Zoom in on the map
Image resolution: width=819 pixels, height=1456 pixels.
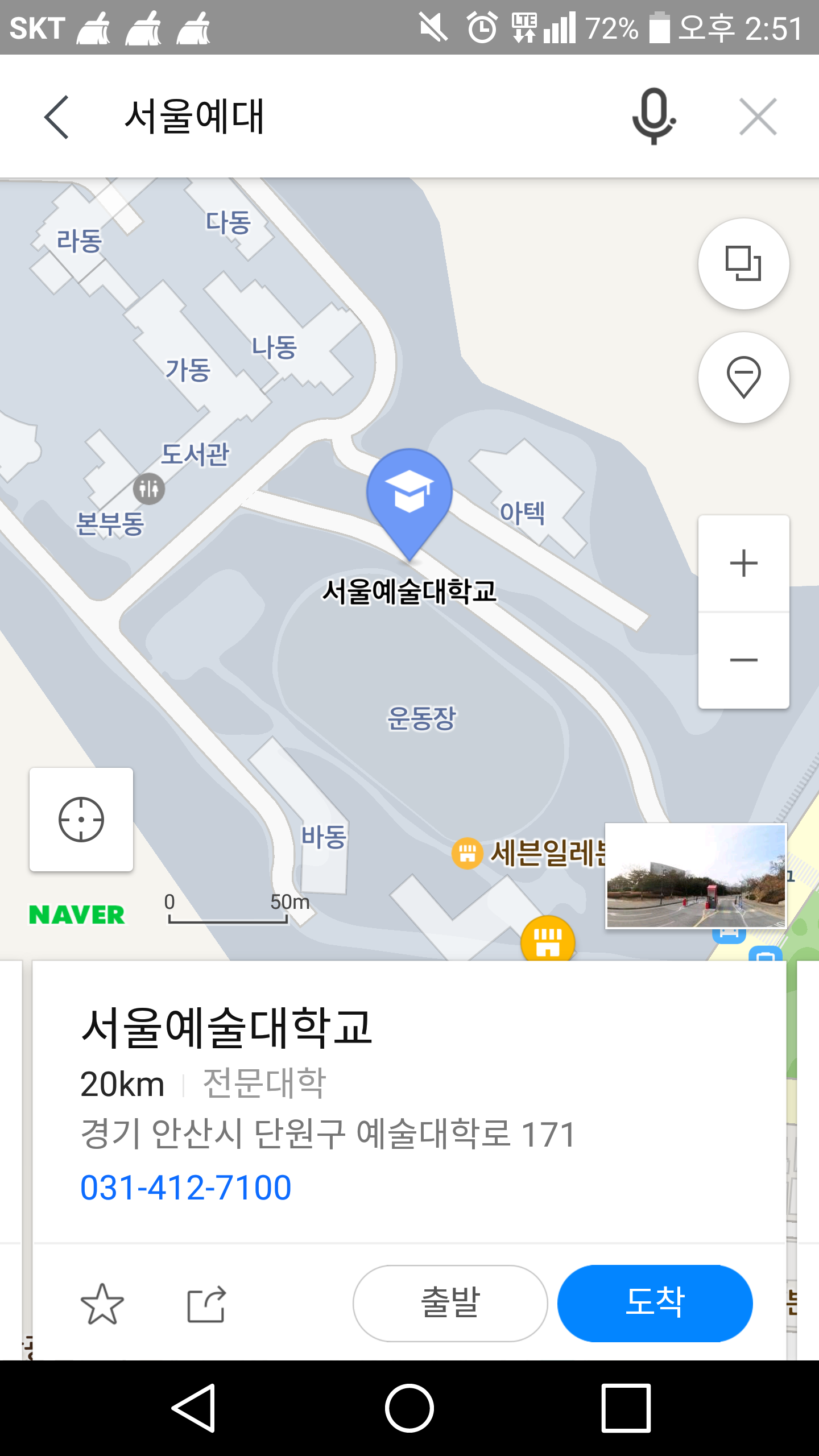coord(743,564)
